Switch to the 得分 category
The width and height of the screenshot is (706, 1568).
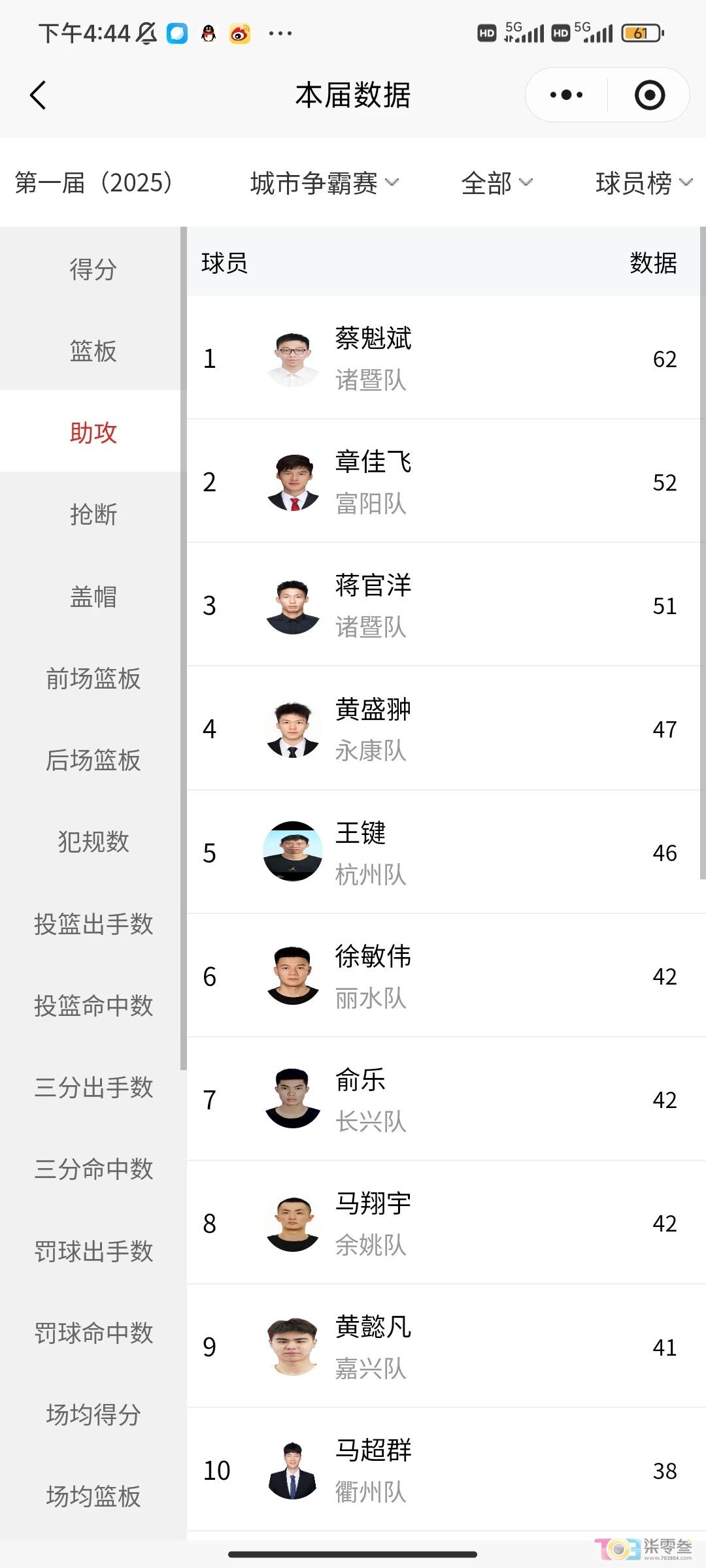point(93,269)
